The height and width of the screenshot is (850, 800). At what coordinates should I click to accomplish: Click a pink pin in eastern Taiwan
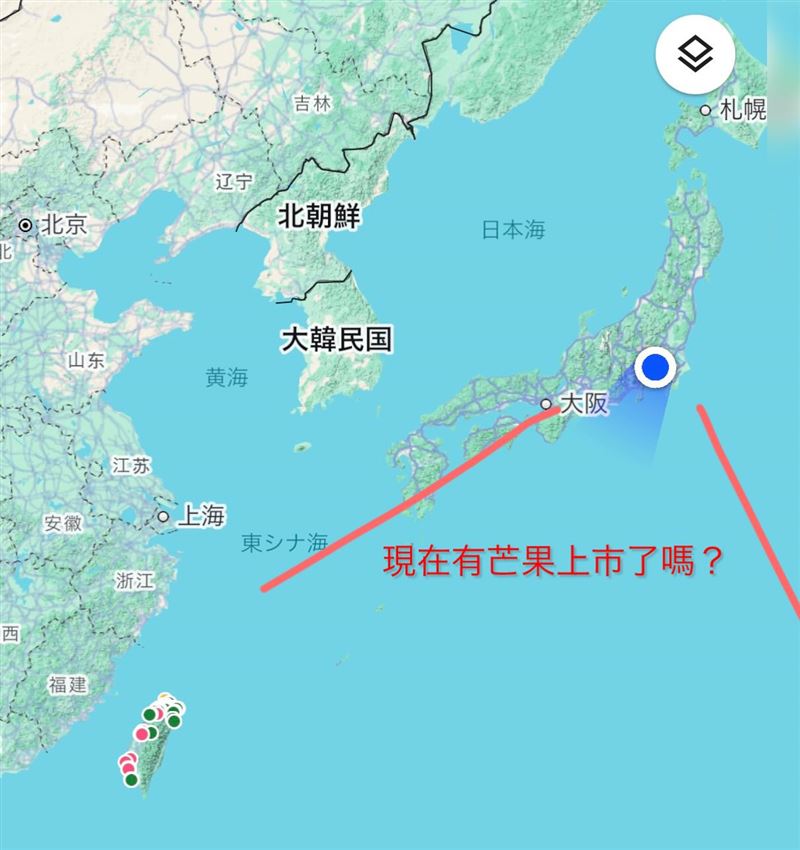[x=158, y=713]
